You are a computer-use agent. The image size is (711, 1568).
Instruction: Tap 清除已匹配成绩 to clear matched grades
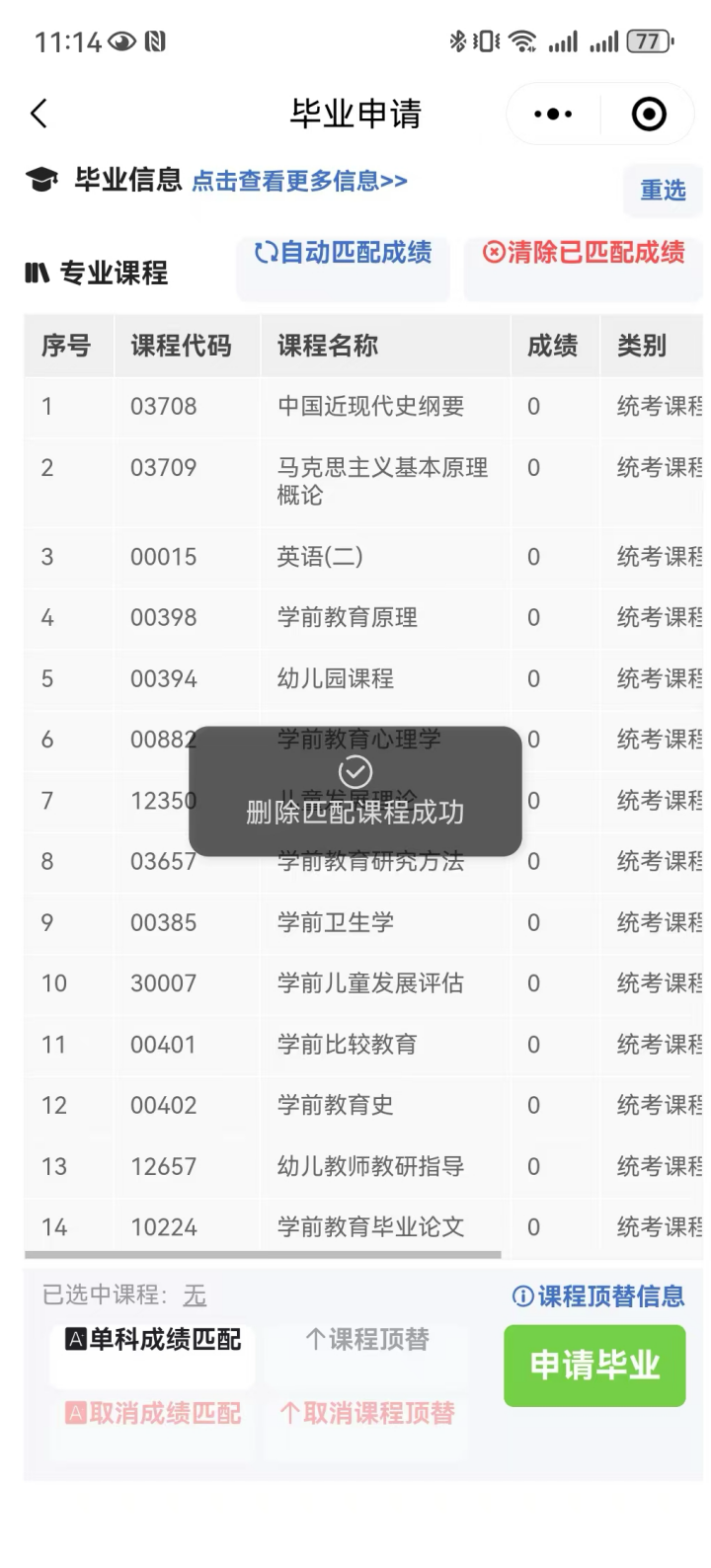584,254
